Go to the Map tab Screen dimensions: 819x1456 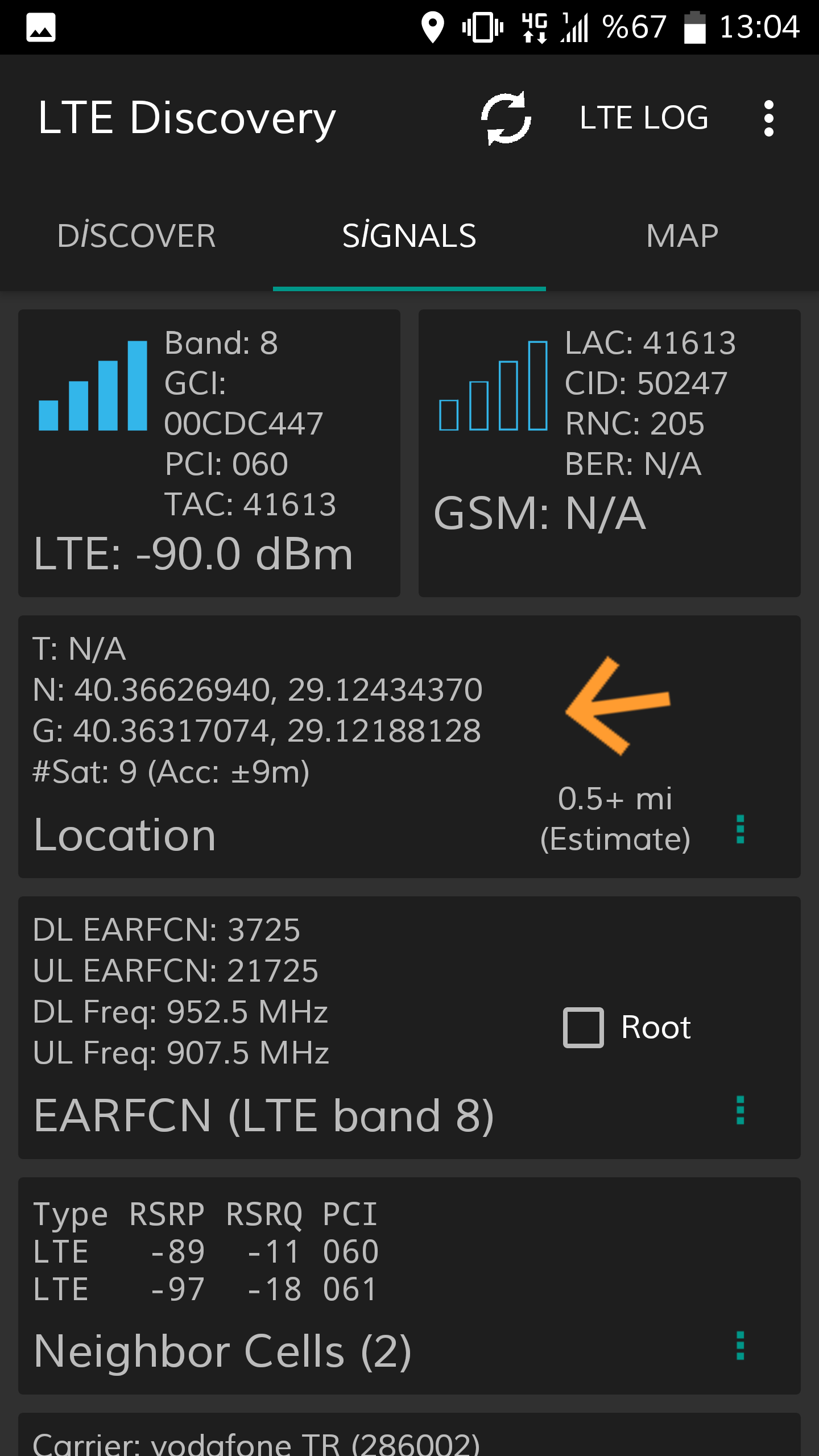coord(682,235)
